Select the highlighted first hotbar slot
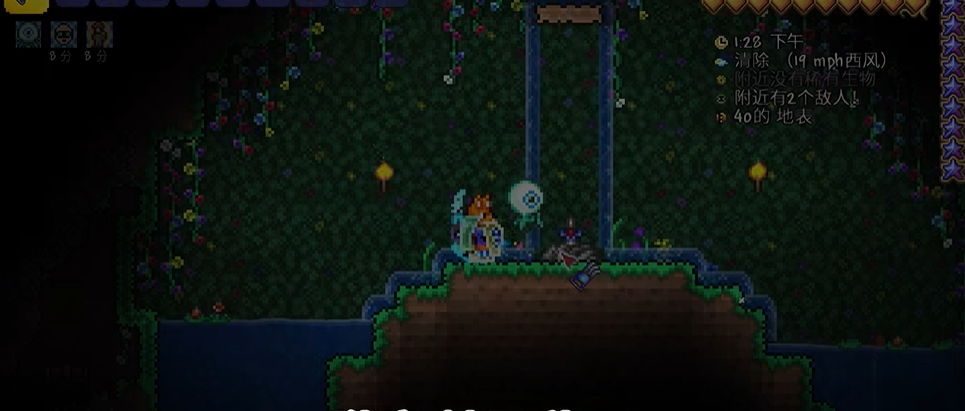The height and width of the screenshot is (411, 965). point(25,5)
